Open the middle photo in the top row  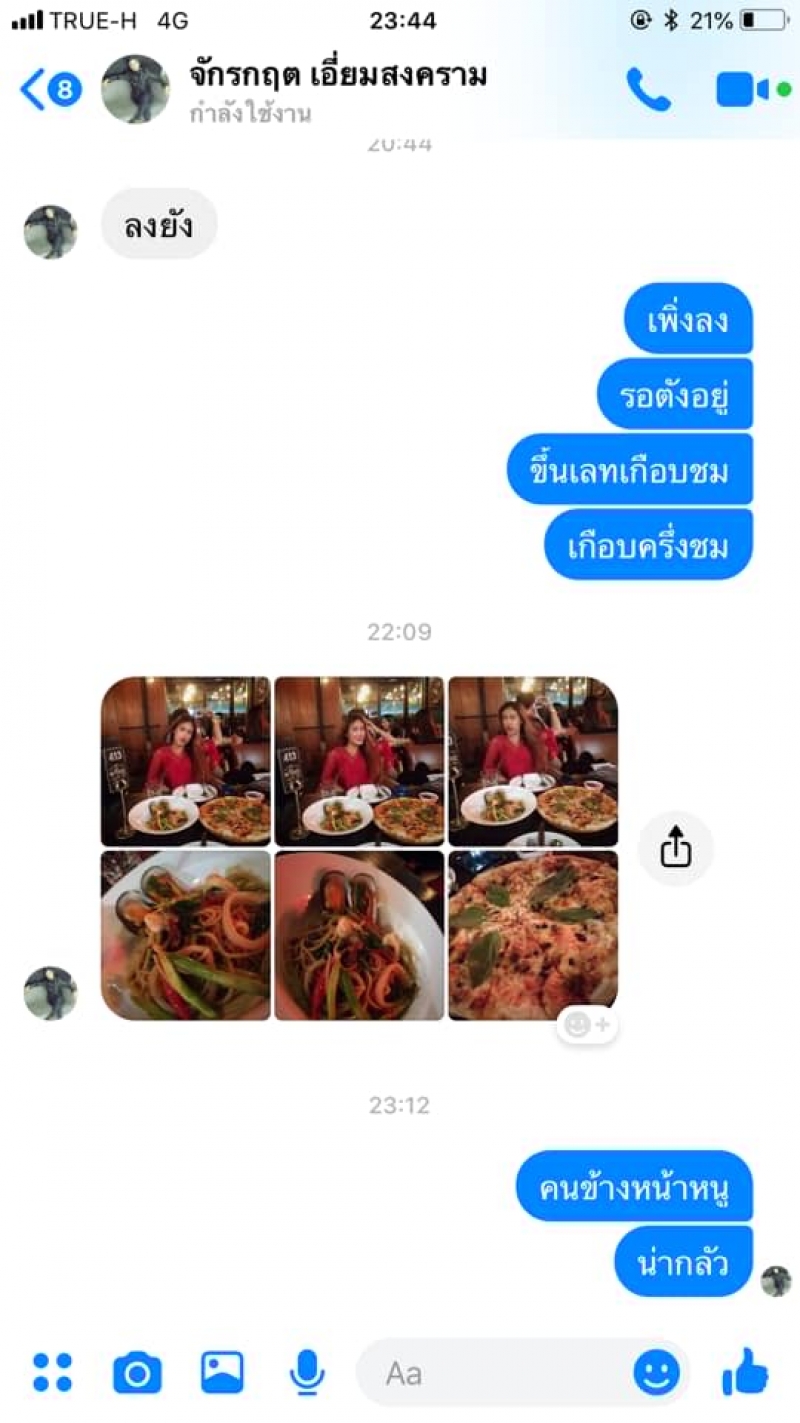[x=360, y=762]
